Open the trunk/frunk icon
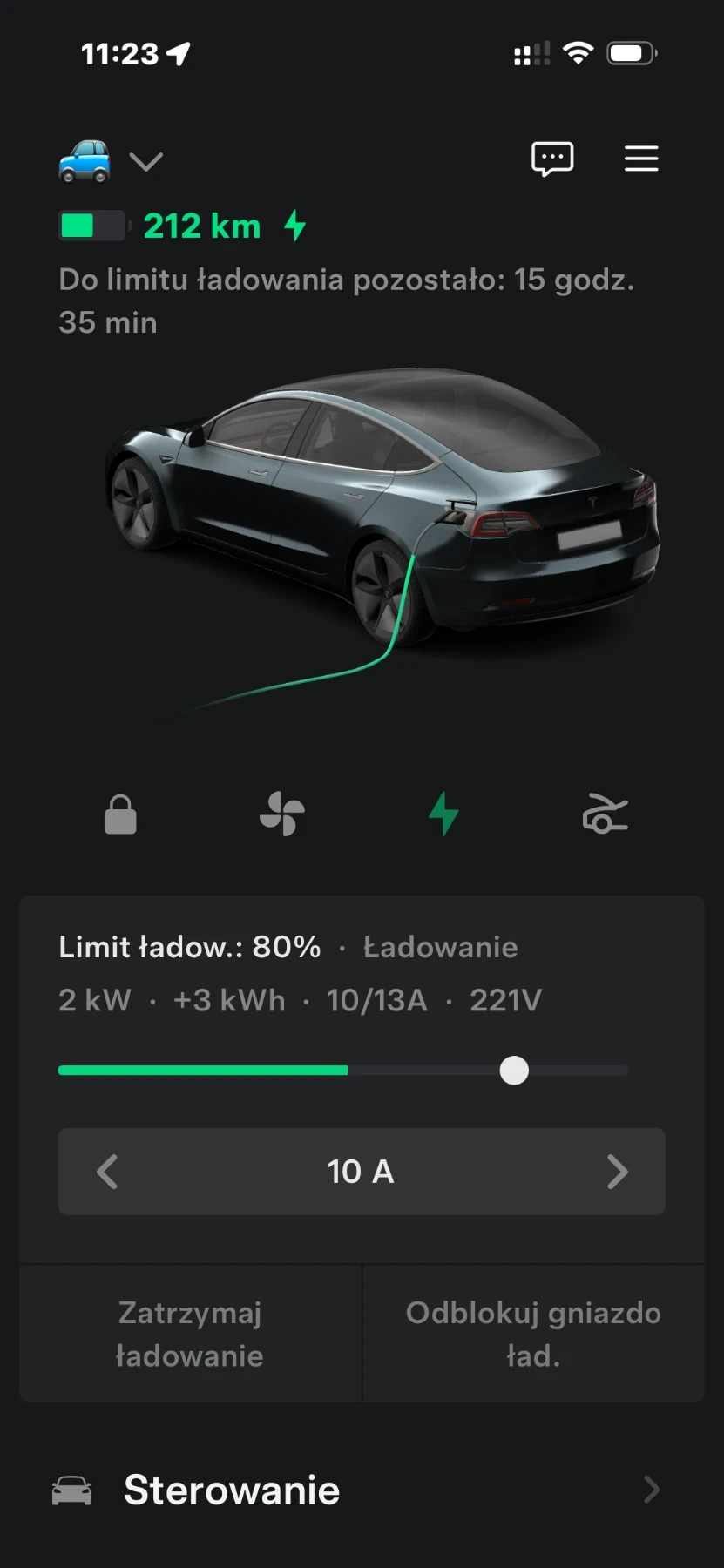Screen dimensions: 724x1568 [604, 814]
